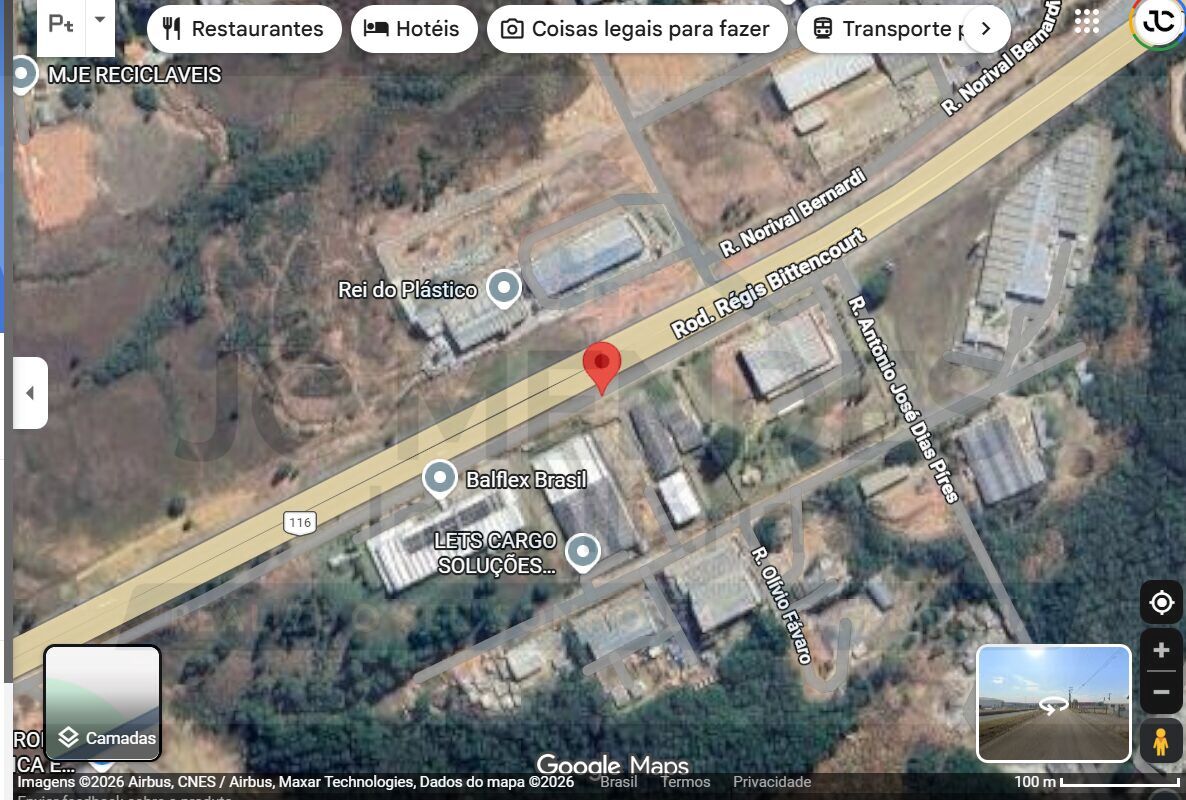This screenshot has height=800, width=1186.
Task: View the LETS CARGO SOLUÇÕES place marker
Action: [x=582, y=551]
